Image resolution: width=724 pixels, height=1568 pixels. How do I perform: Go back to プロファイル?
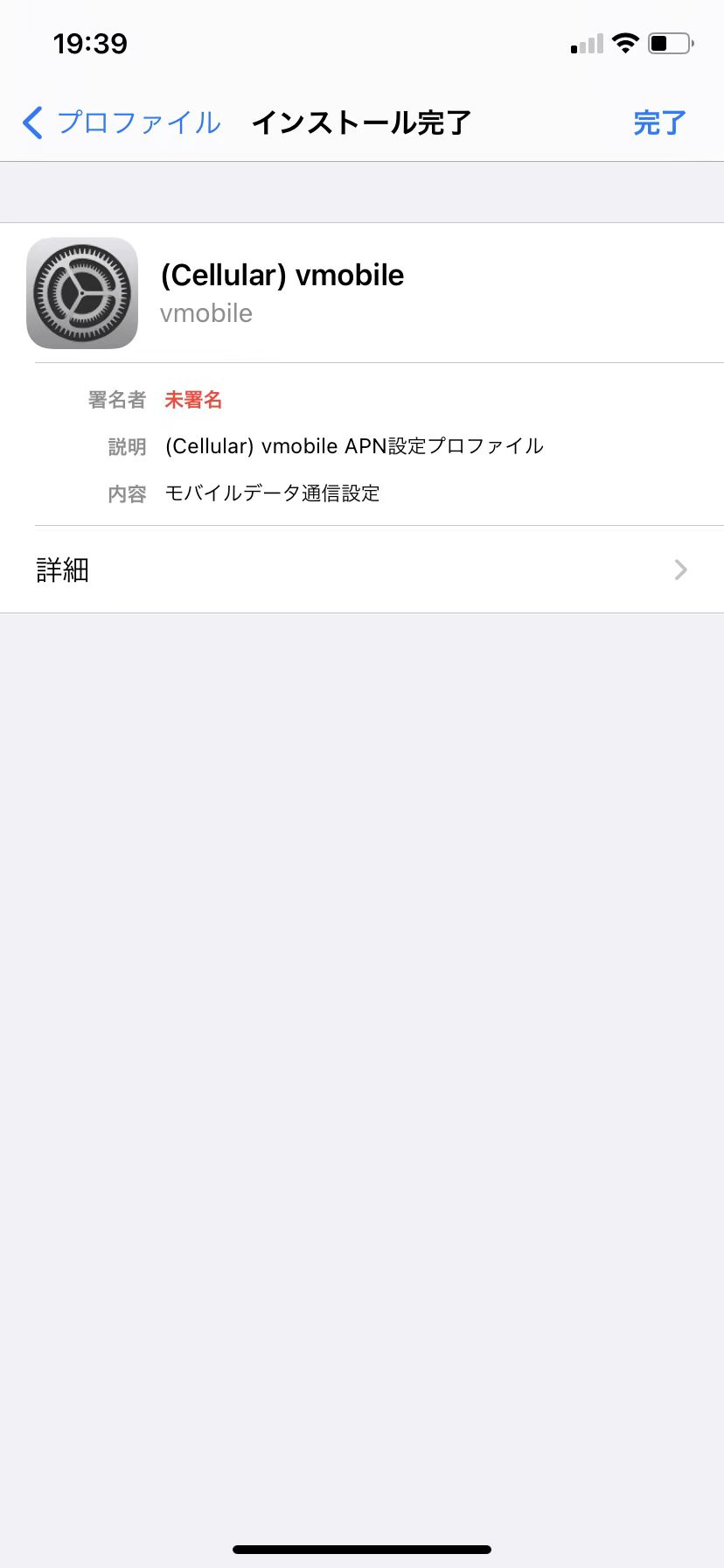tap(122, 122)
